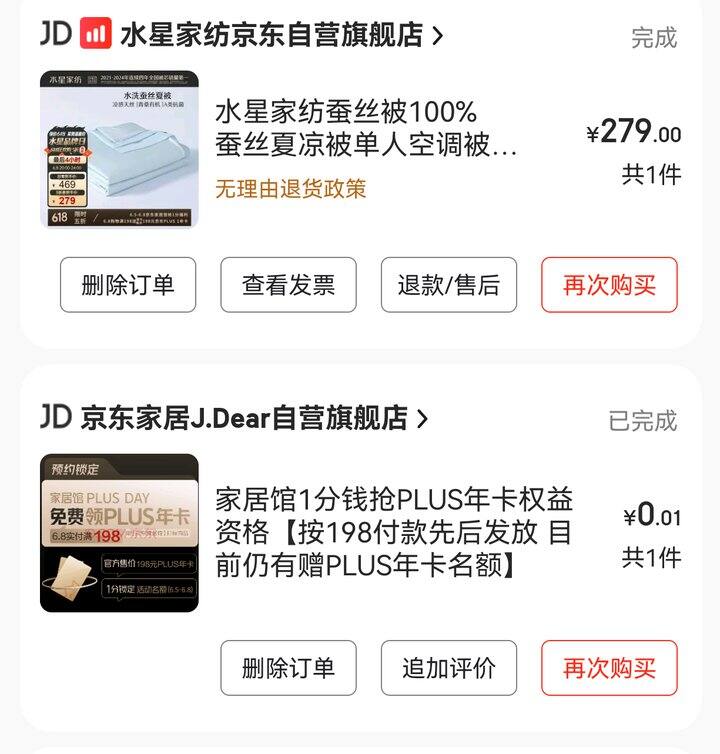Open the 水星家纺蚕丝被 product thumbnail
This screenshot has width=720, height=754.
119,149
